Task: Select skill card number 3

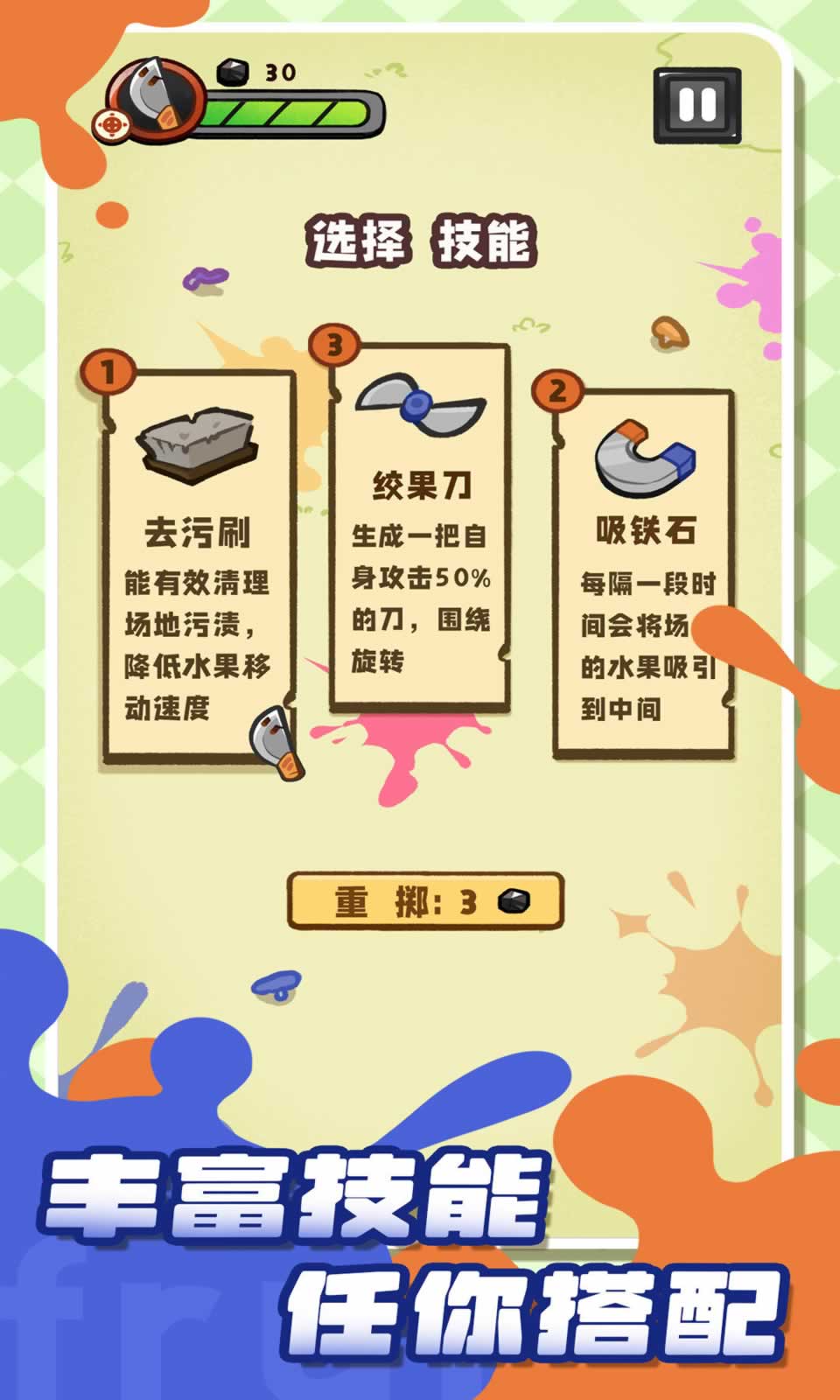Action: click(417, 525)
